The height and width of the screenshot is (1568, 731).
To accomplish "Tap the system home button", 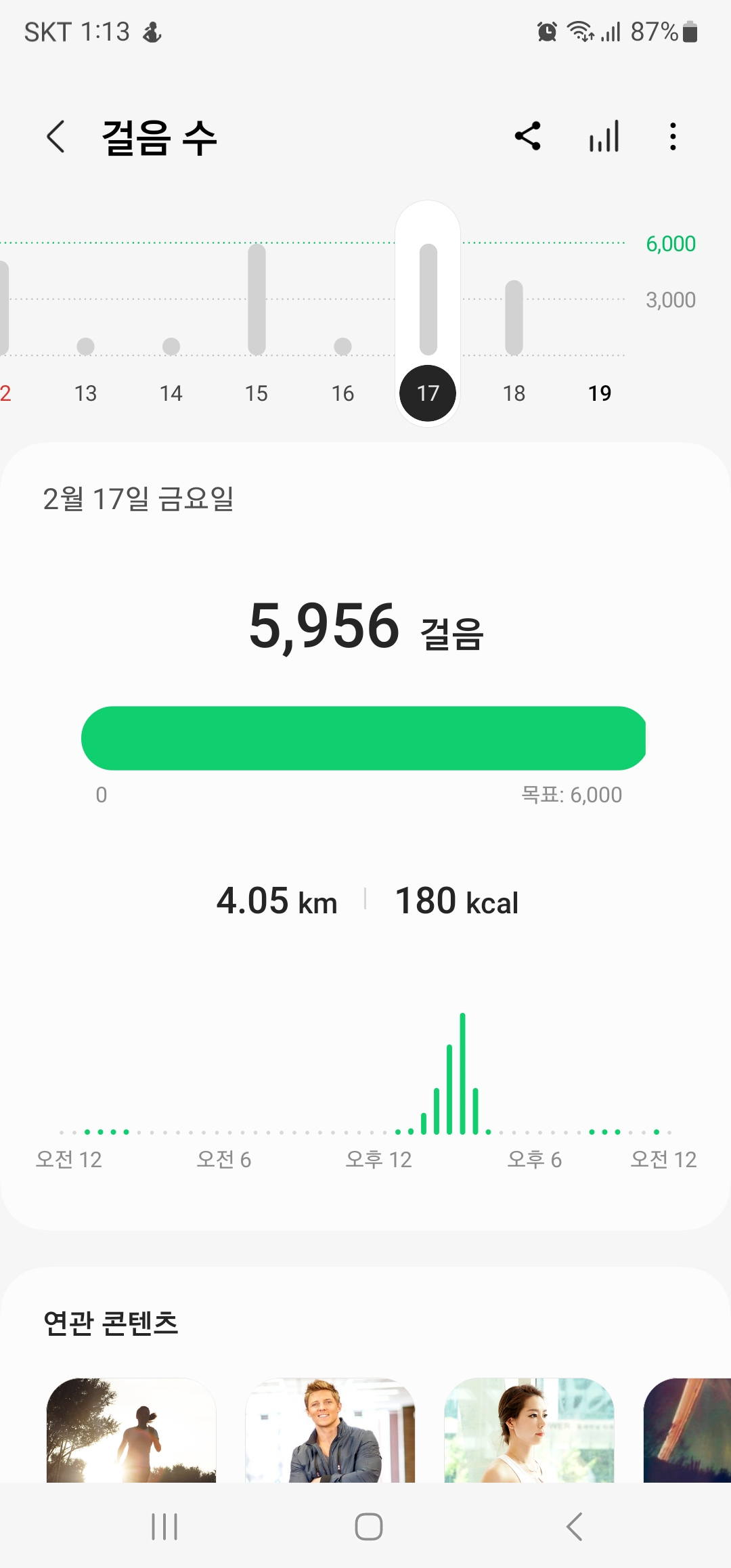I will (369, 1527).
